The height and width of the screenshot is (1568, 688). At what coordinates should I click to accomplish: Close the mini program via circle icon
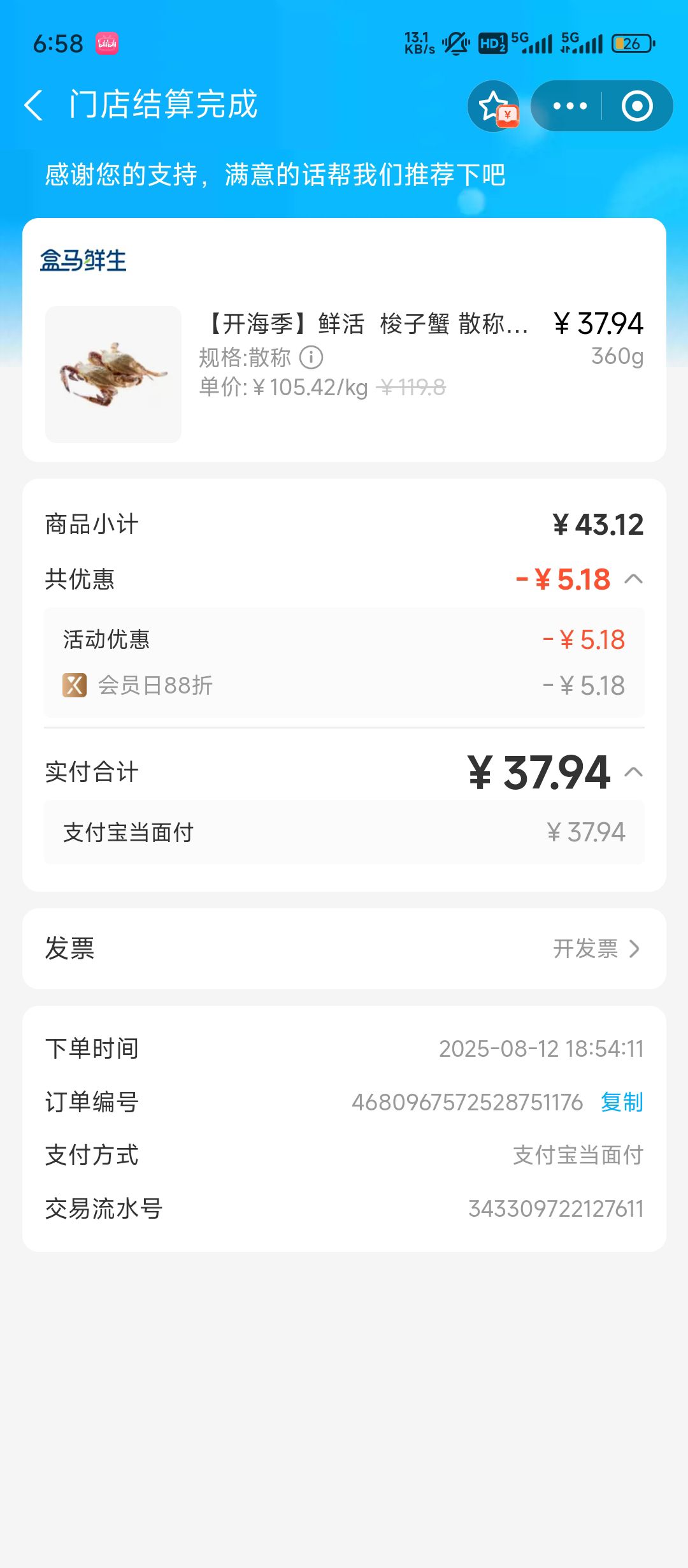637,106
